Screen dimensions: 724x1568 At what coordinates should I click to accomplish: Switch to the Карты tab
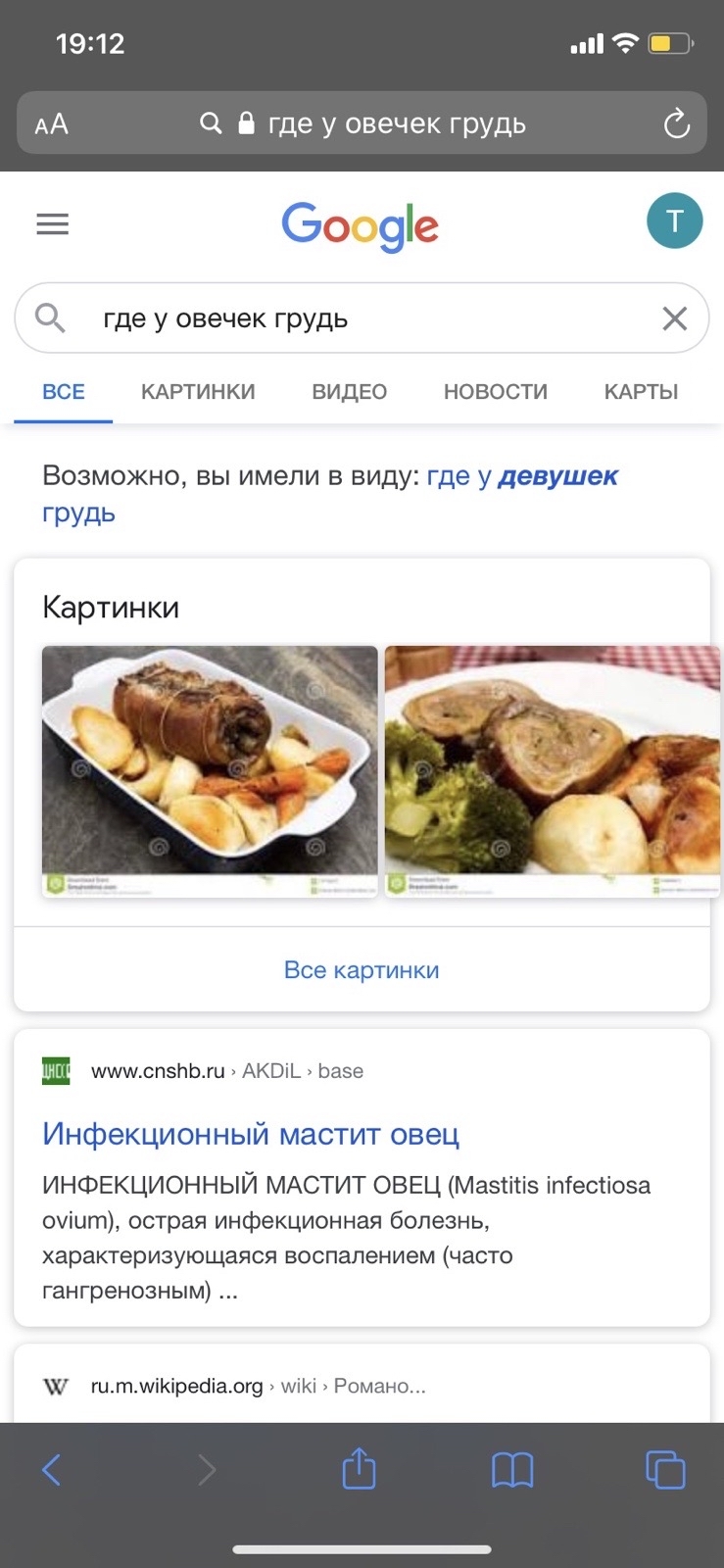(641, 392)
